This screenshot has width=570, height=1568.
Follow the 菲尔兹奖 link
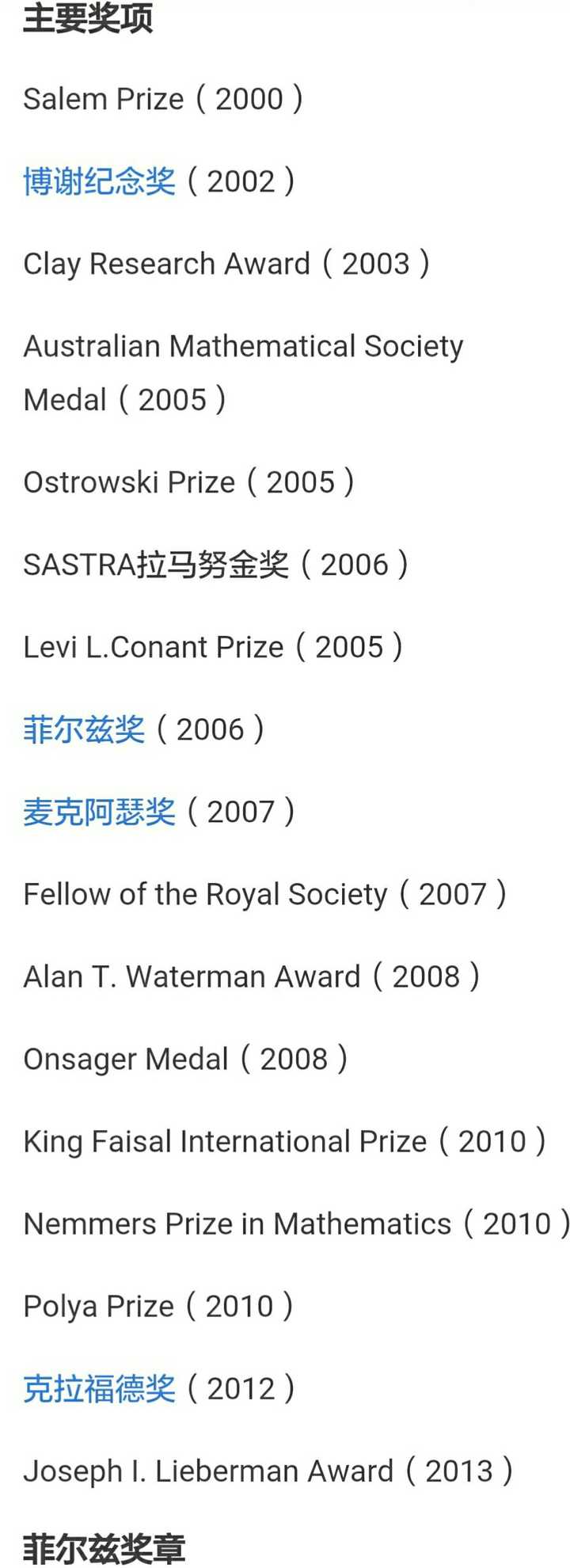(84, 729)
